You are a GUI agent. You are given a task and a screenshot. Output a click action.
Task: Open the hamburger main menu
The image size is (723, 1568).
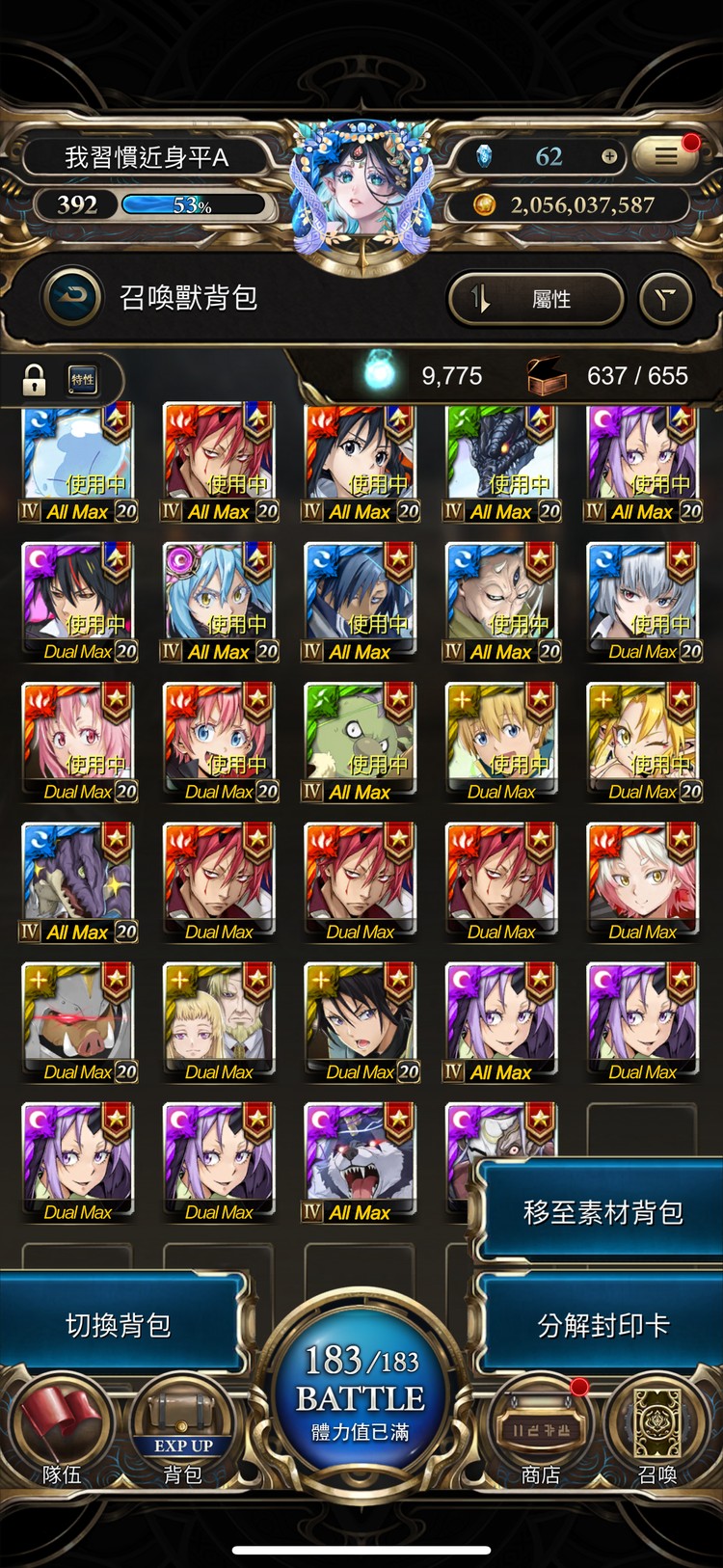point(665,156)
